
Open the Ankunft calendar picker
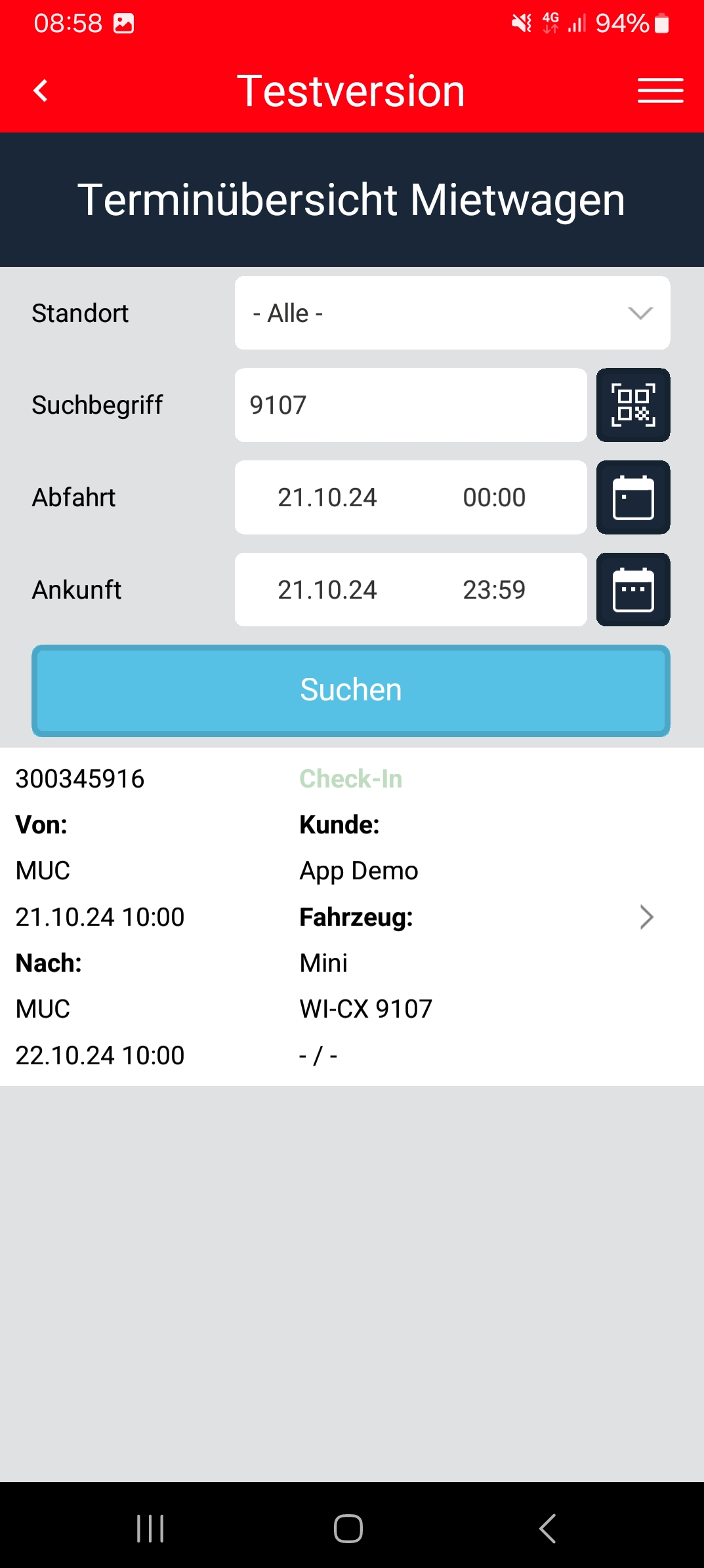coord(632,590)
